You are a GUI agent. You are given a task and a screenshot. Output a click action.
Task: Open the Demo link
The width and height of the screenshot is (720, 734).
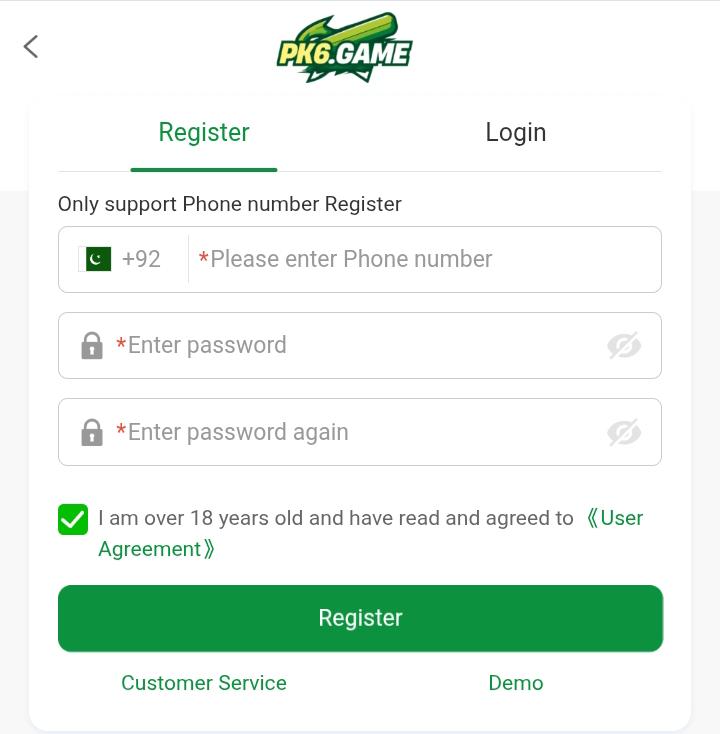point(515,683)
